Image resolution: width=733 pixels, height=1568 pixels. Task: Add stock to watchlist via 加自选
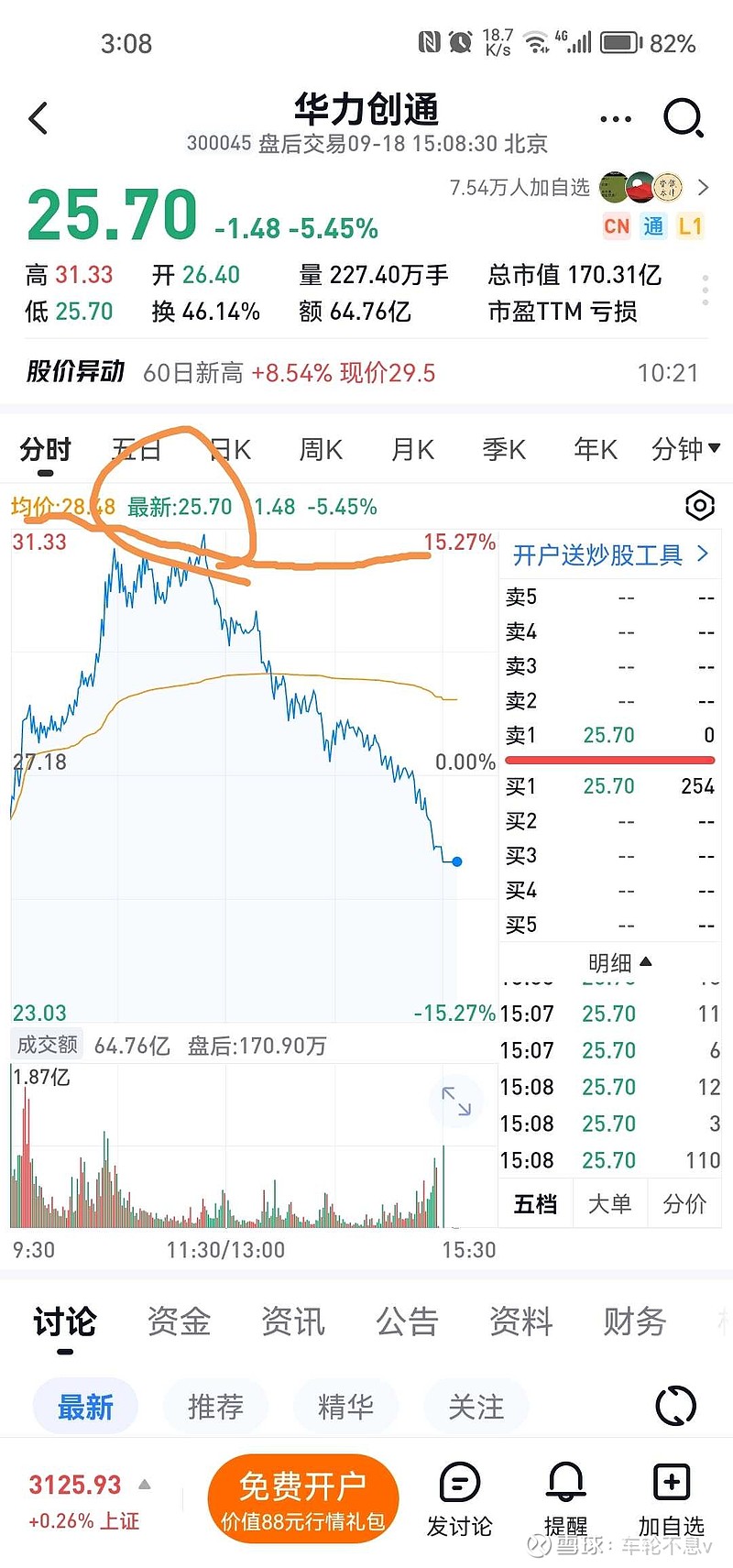click(x=672, y=1499)
